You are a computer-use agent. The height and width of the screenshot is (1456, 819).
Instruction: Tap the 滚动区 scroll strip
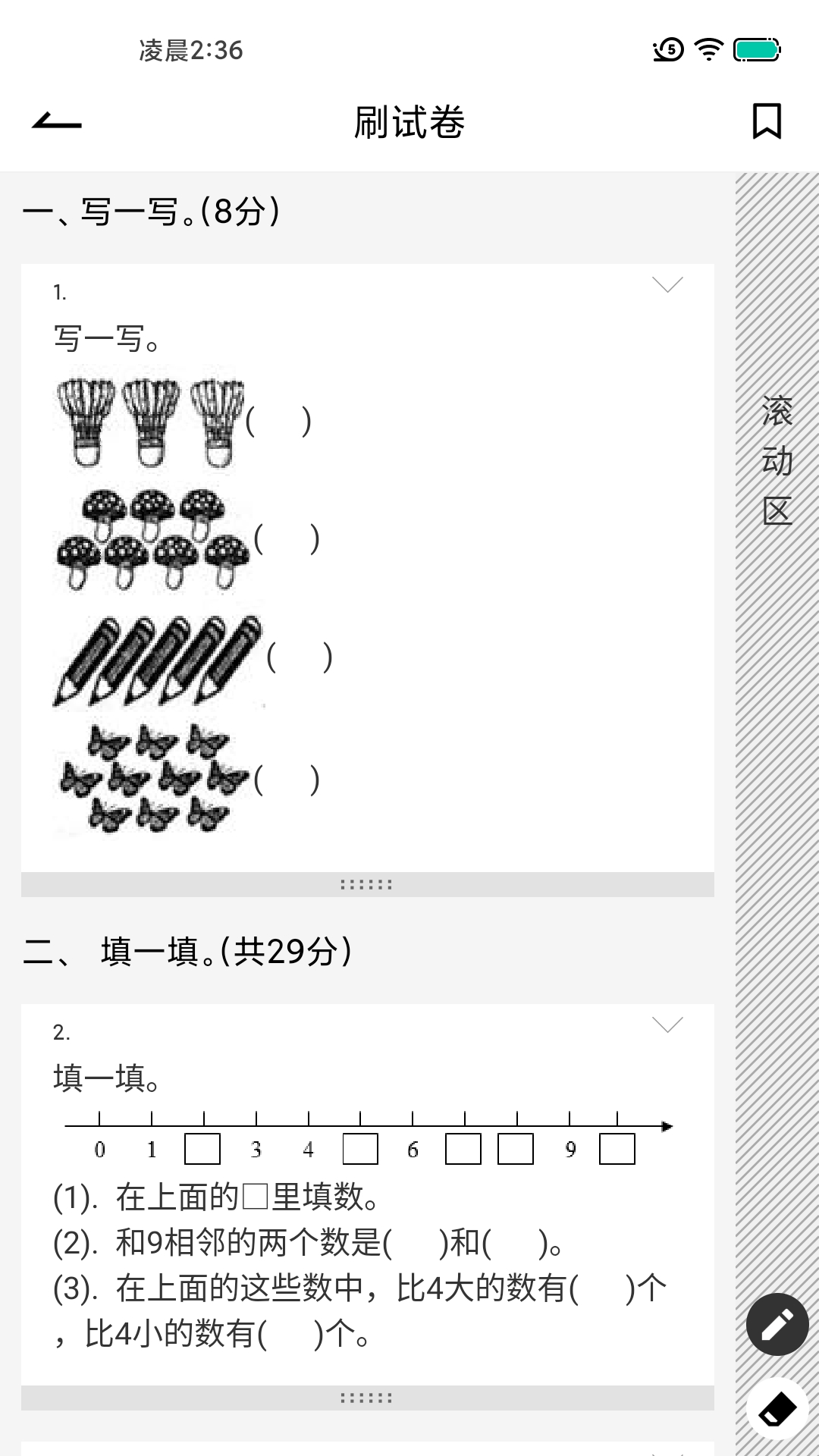coord(777,460)
